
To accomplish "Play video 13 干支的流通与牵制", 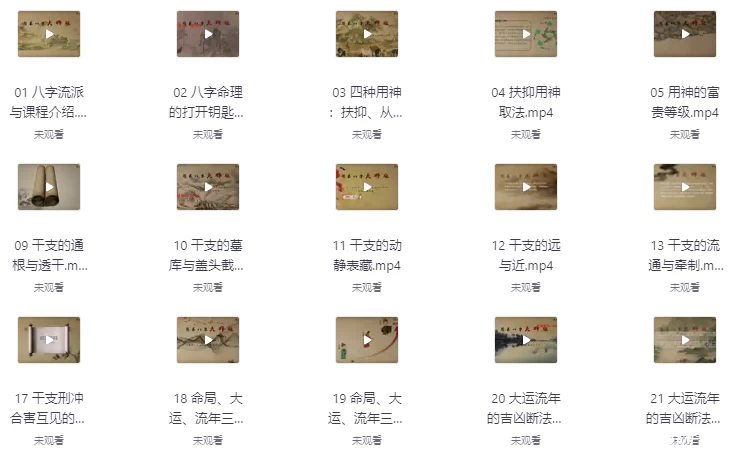I will tap(685, 187).
